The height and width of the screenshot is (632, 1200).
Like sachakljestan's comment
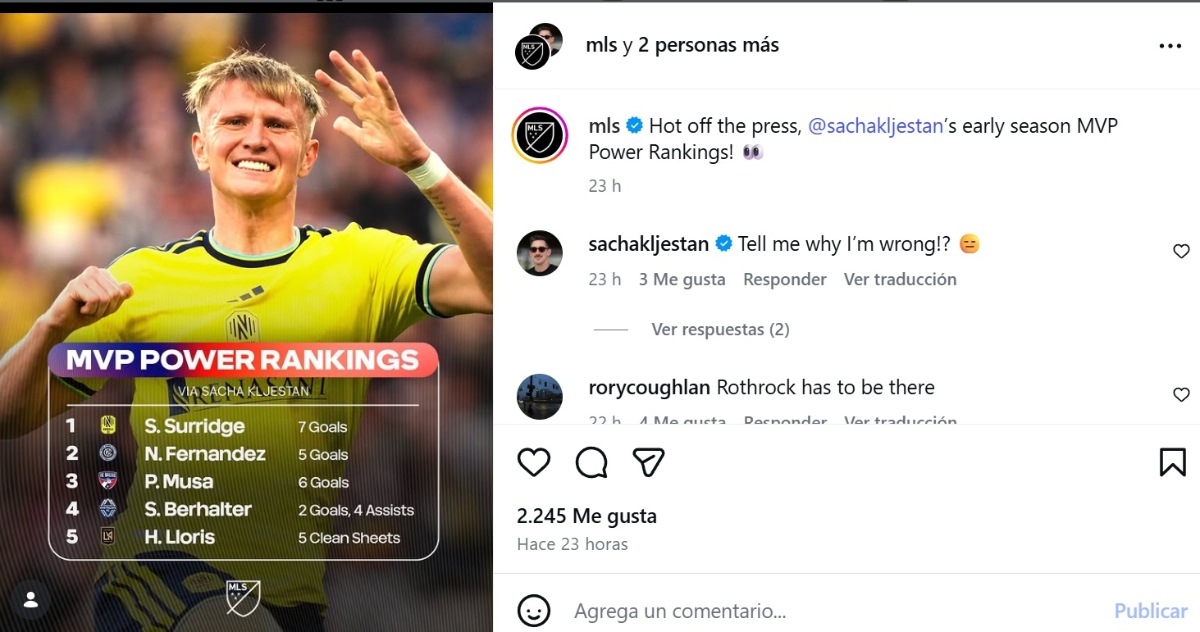[x=1181, y=251]
